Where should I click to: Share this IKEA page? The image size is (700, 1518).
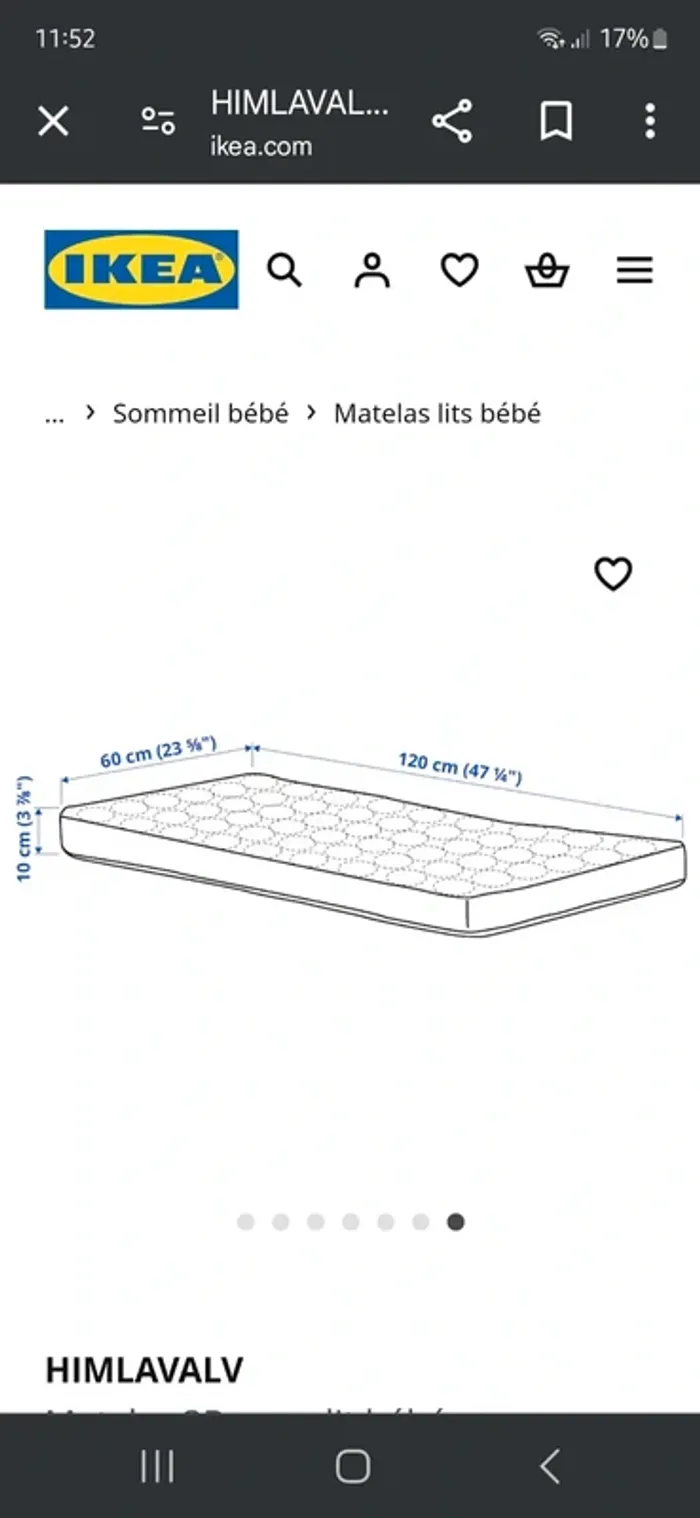tap(452, 122)
